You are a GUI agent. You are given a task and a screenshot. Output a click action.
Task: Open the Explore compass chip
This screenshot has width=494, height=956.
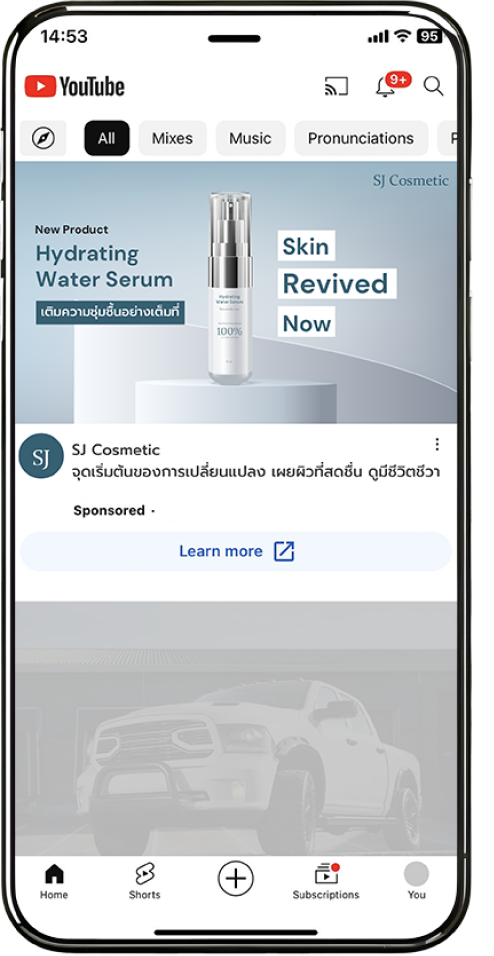[43, 138]
